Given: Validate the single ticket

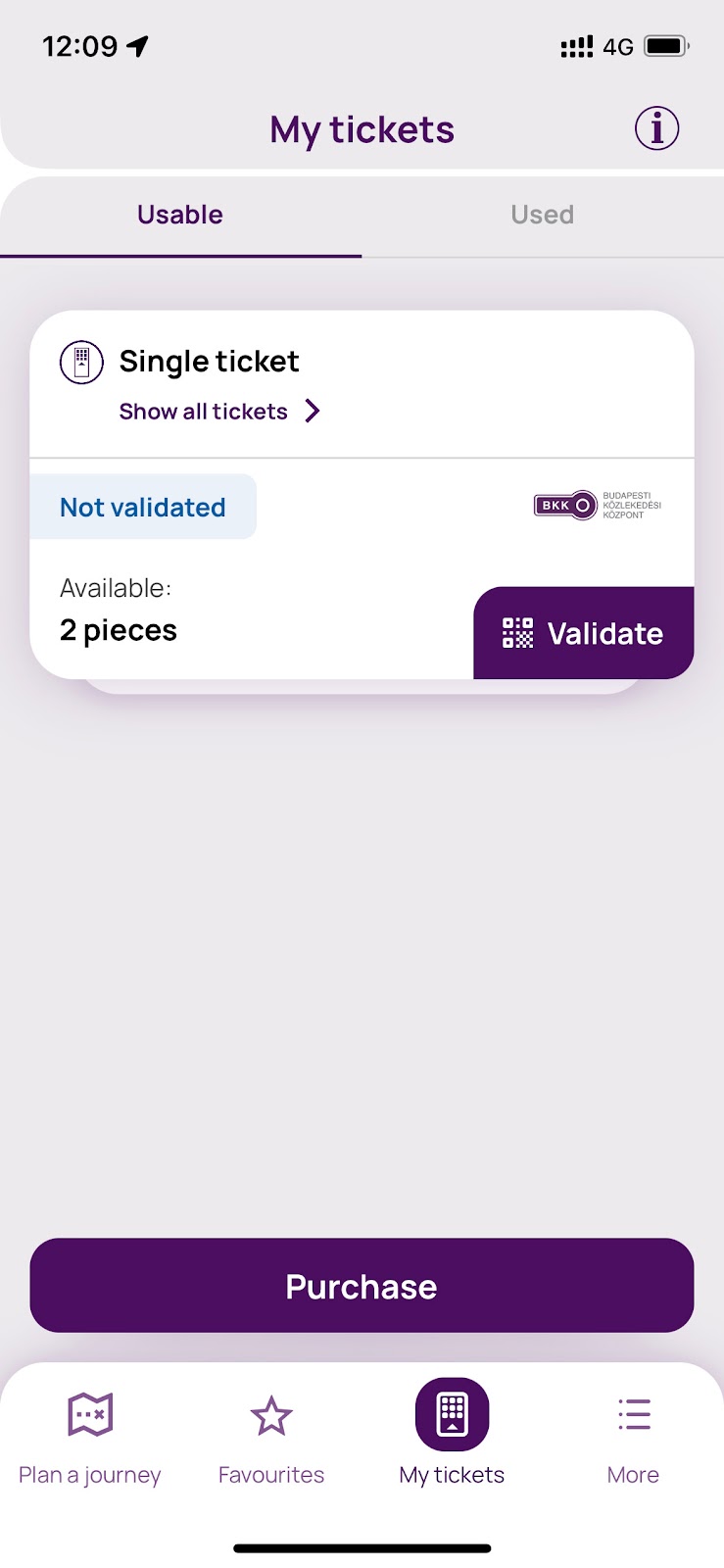Looking at the screenshot, I should pos(584,633).
